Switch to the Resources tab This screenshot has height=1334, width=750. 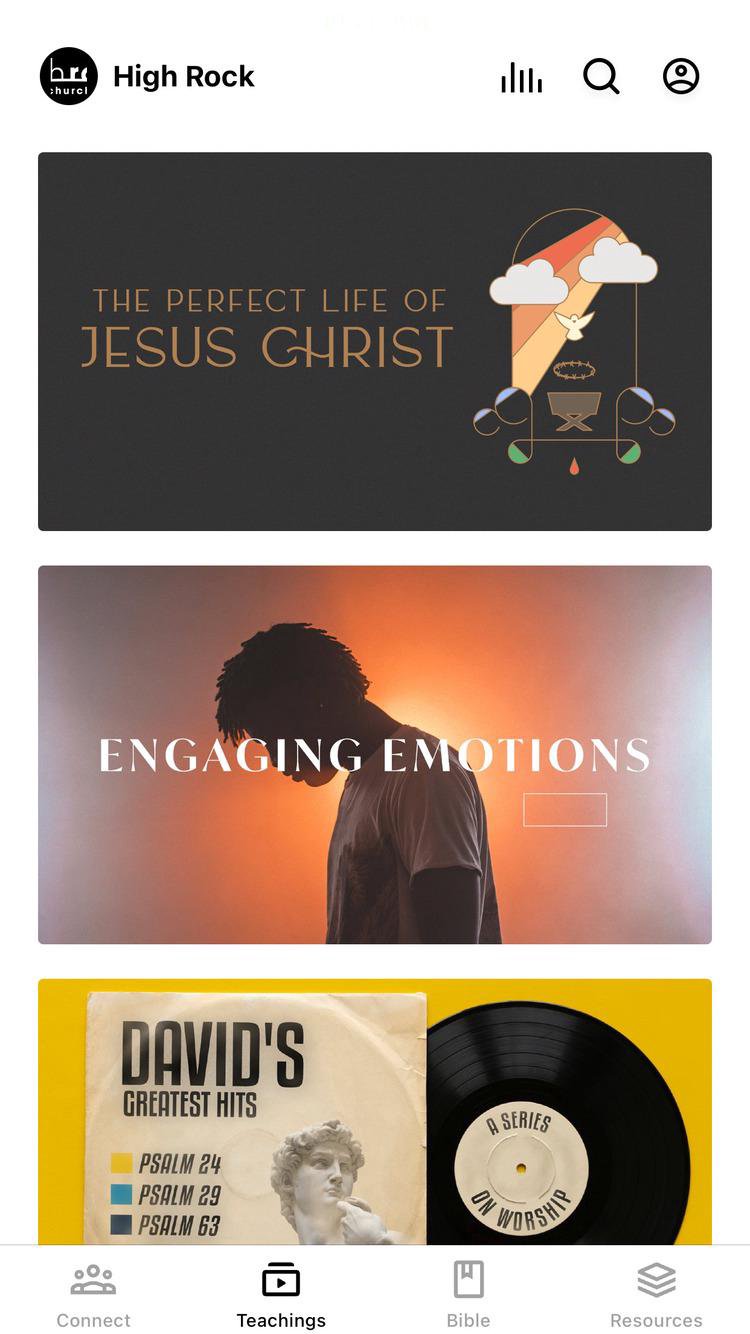pyautogui.click(x=656, y=1294)
